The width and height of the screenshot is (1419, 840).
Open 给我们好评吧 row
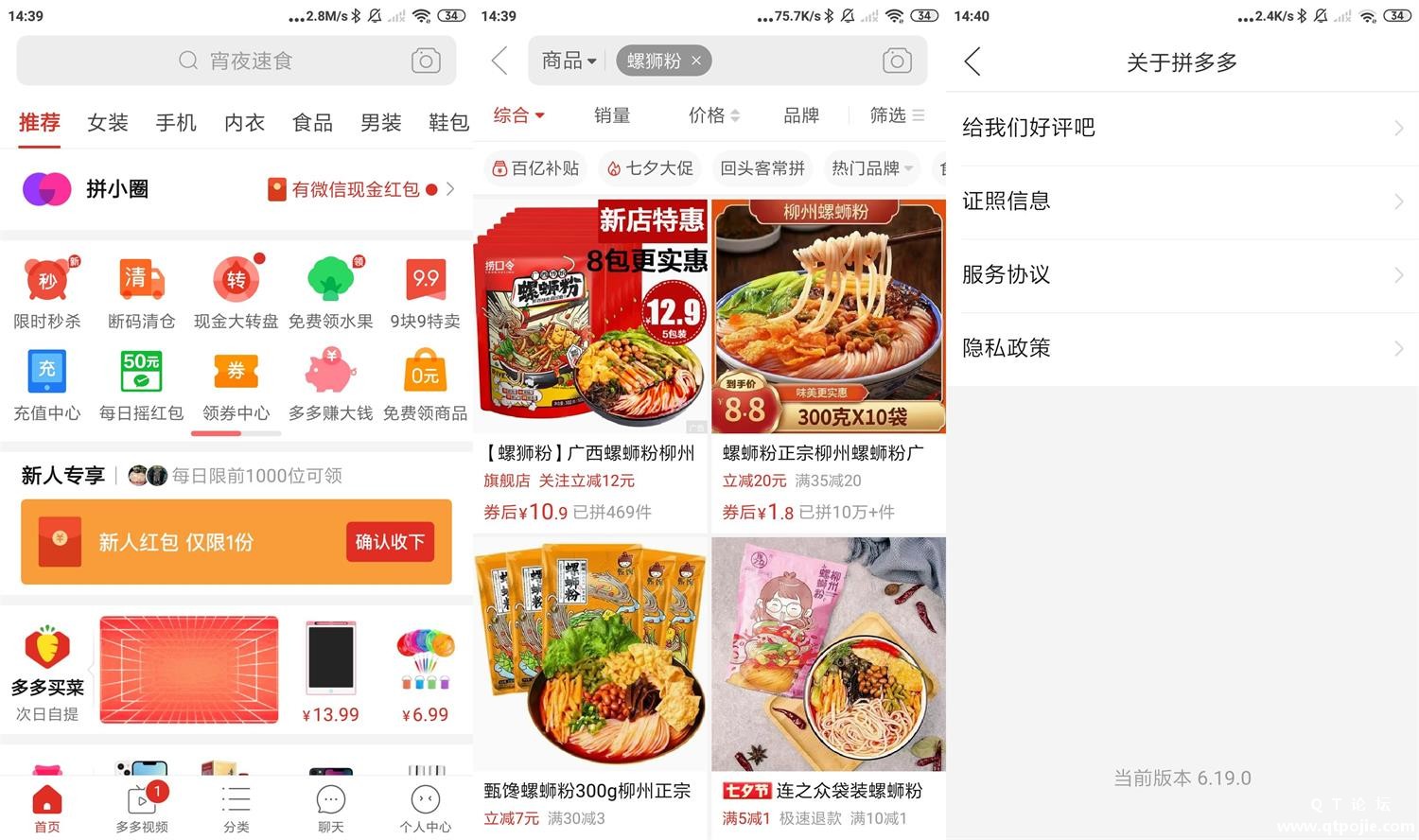(1182, 128)
